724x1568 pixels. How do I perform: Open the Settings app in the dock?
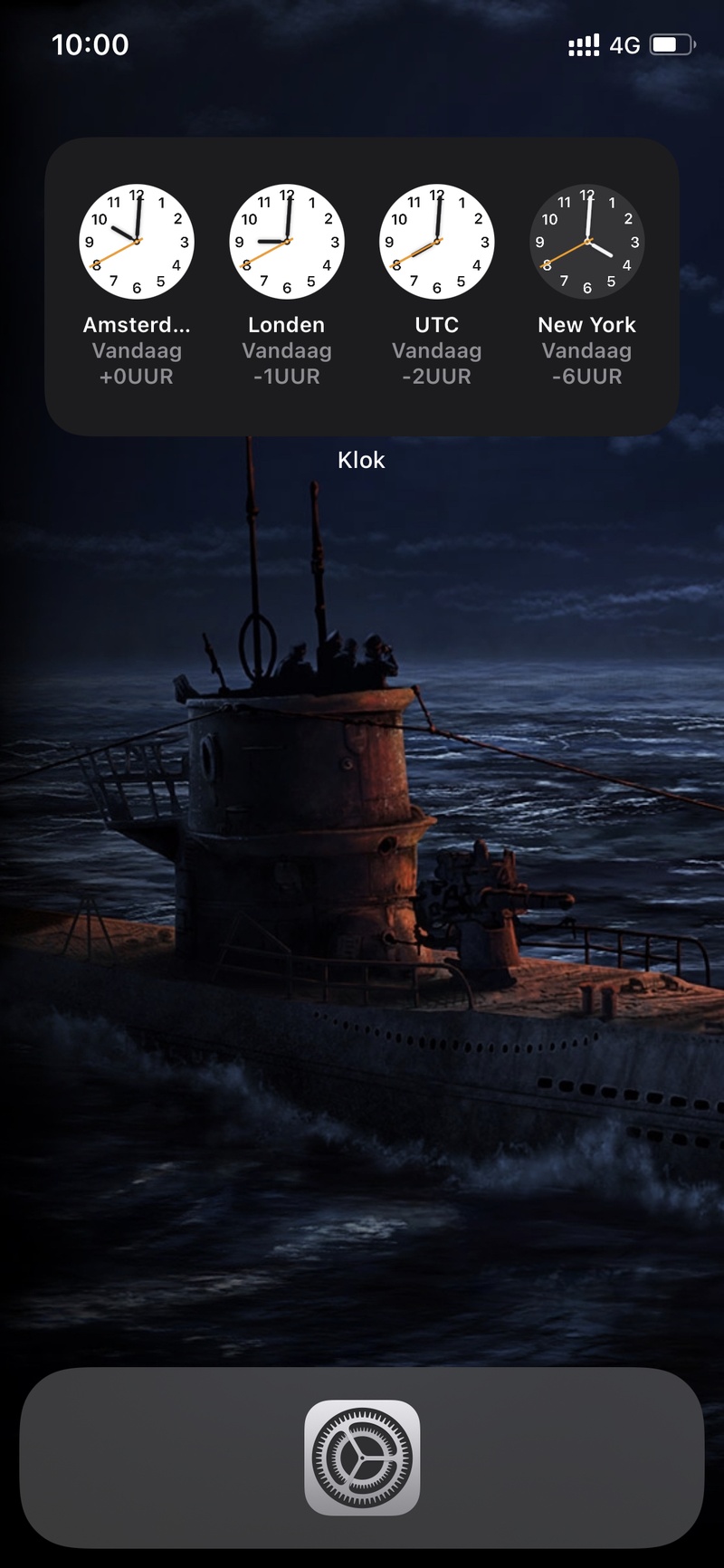click(362, 1458)
